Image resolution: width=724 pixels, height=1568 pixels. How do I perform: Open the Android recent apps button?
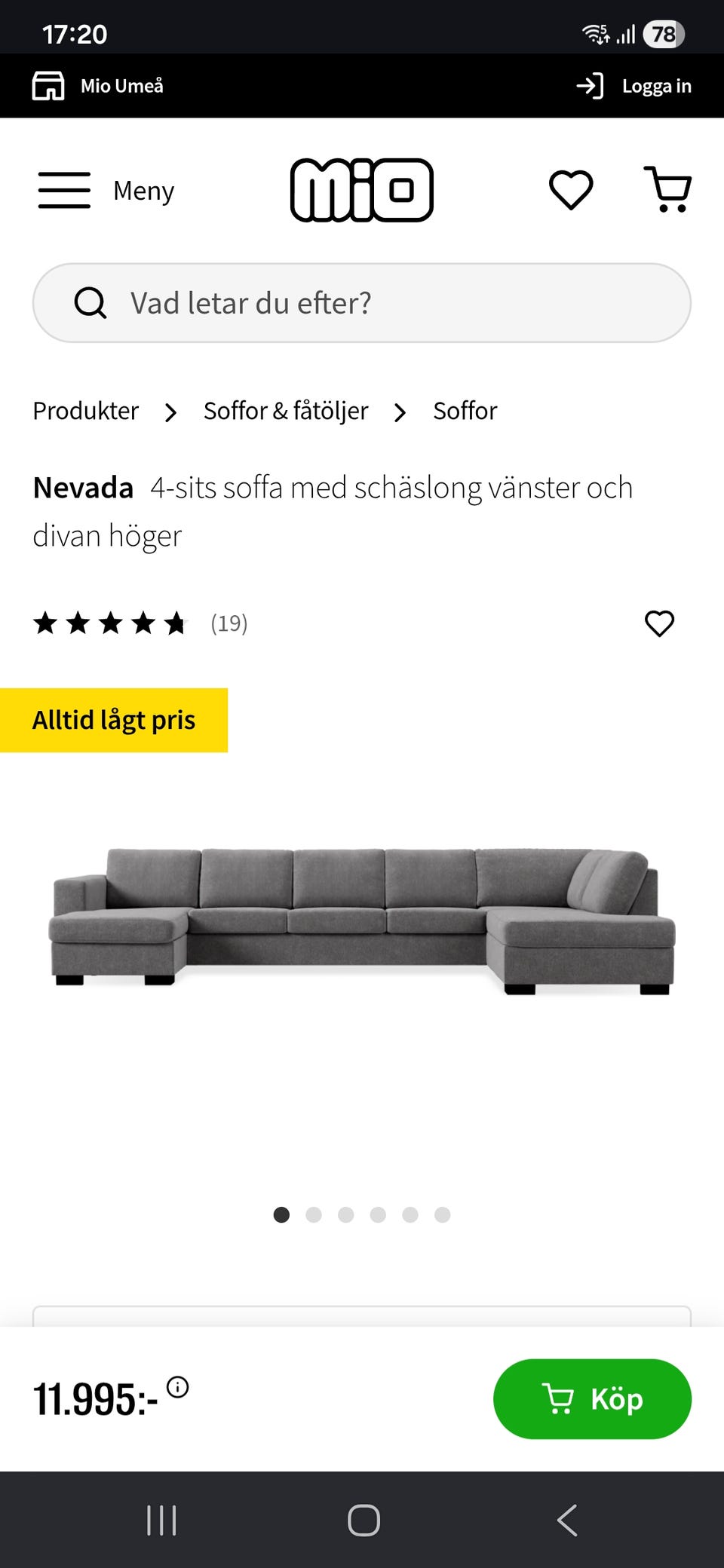click(161, 1521)
